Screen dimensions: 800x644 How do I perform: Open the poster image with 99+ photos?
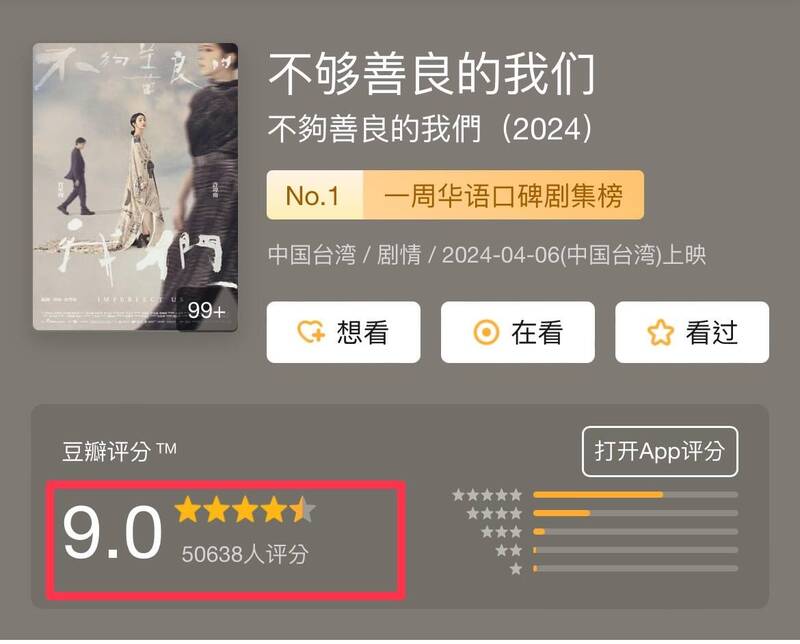135,187
